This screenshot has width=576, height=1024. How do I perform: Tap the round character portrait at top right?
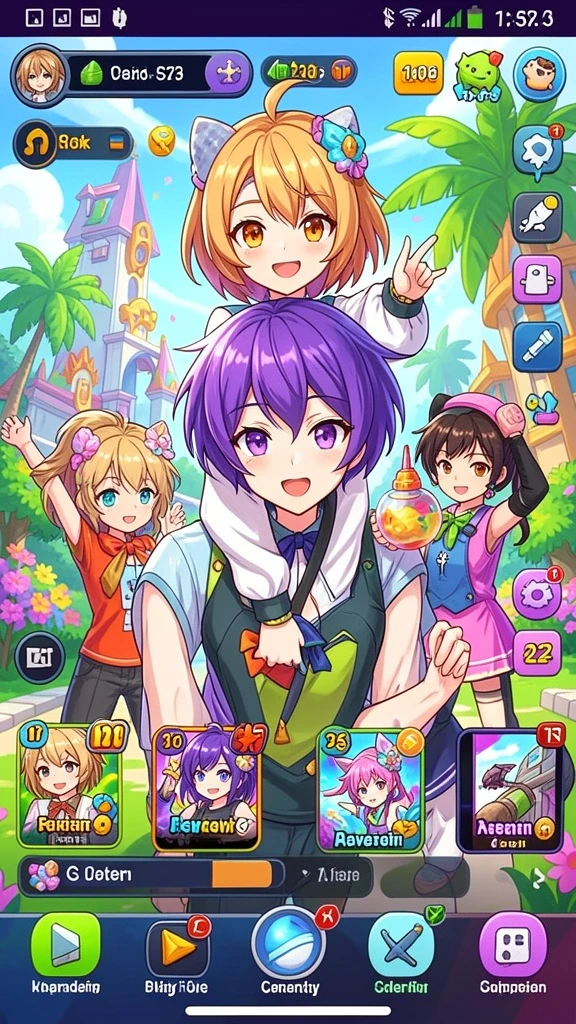click(539, 72)
